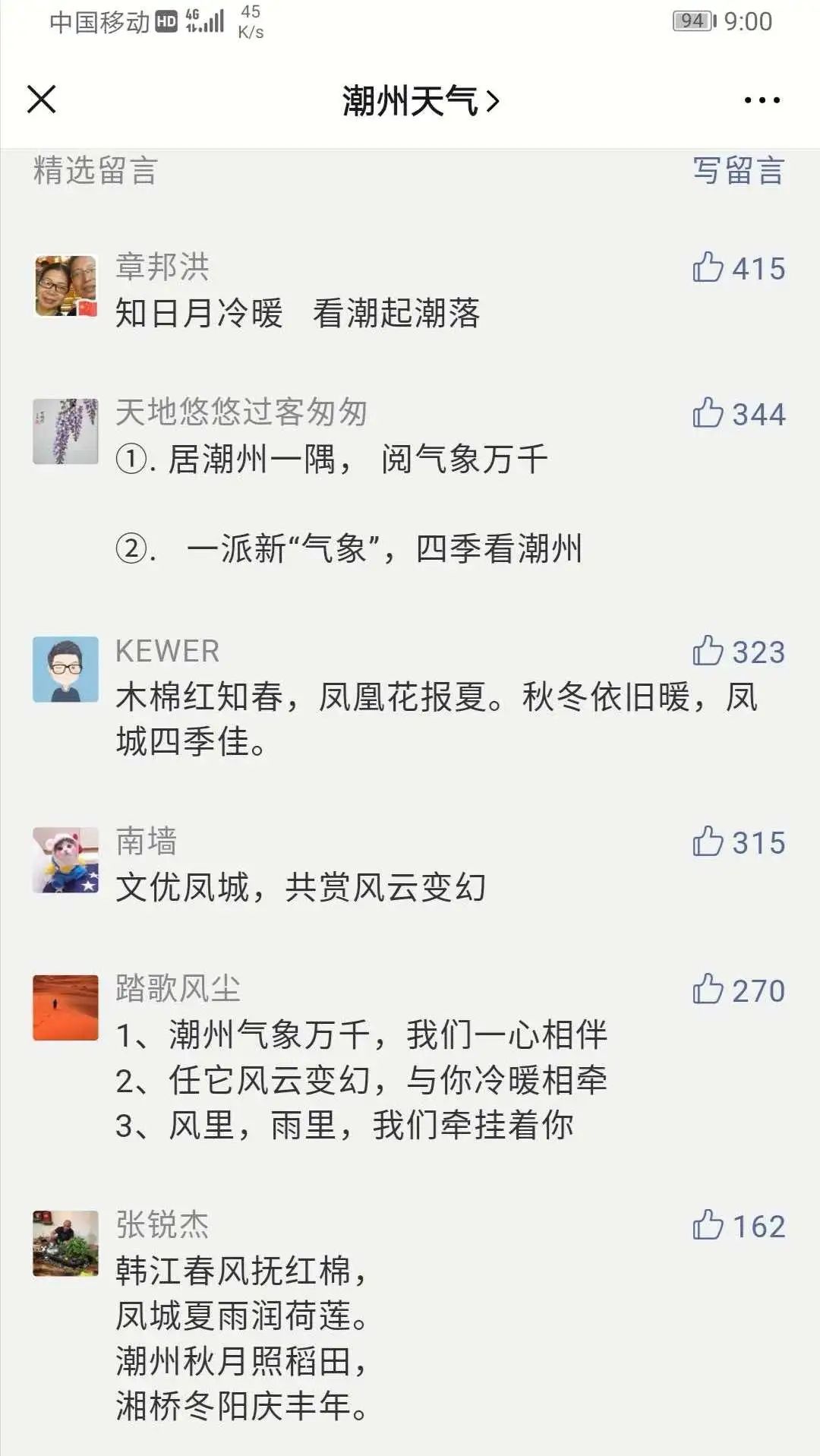
Task: Tap 写留言 to write a comment
Action: point(738,170)
